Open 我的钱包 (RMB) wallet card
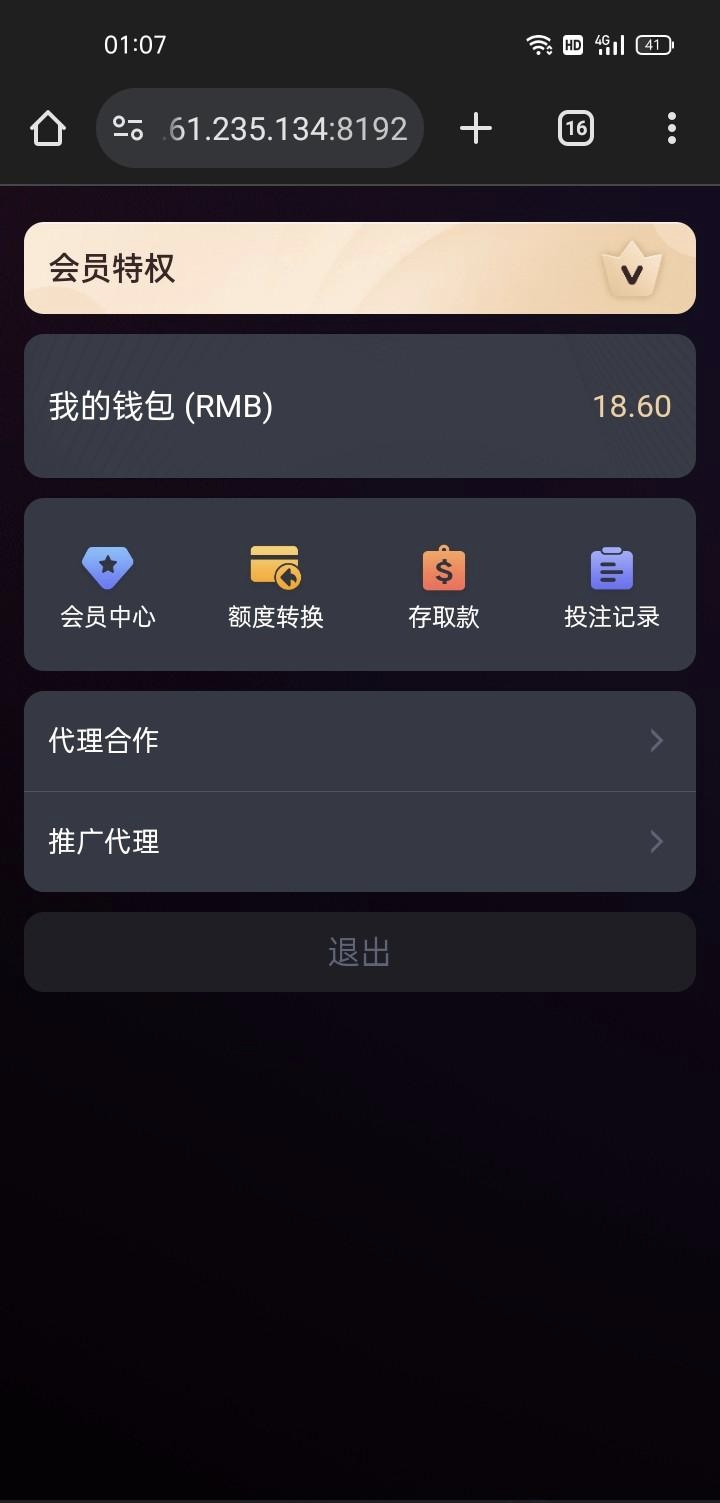Image resolution: width=720 pixels, height=1503 pixels. pos(360,406)
